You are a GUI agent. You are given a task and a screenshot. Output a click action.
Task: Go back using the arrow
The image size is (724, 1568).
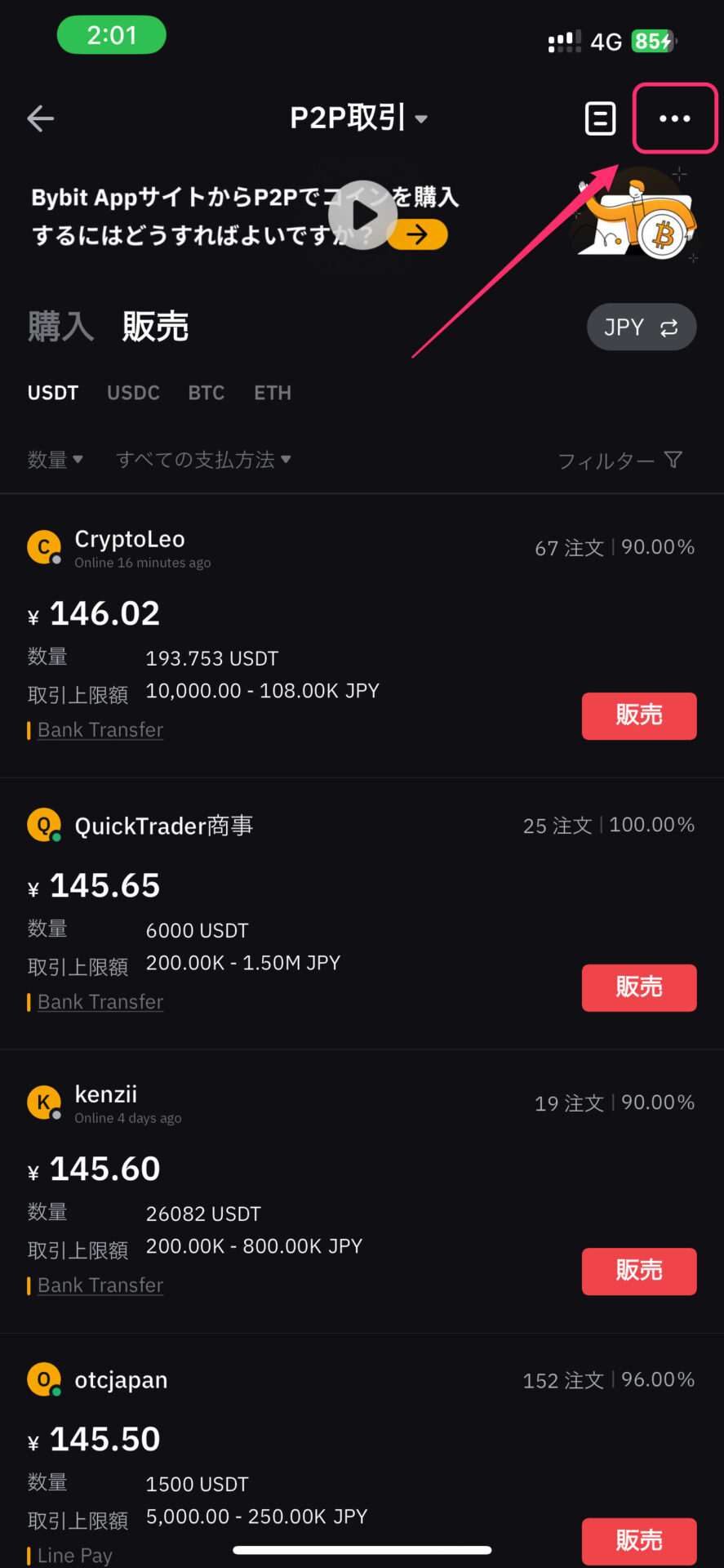click(40, 118)
